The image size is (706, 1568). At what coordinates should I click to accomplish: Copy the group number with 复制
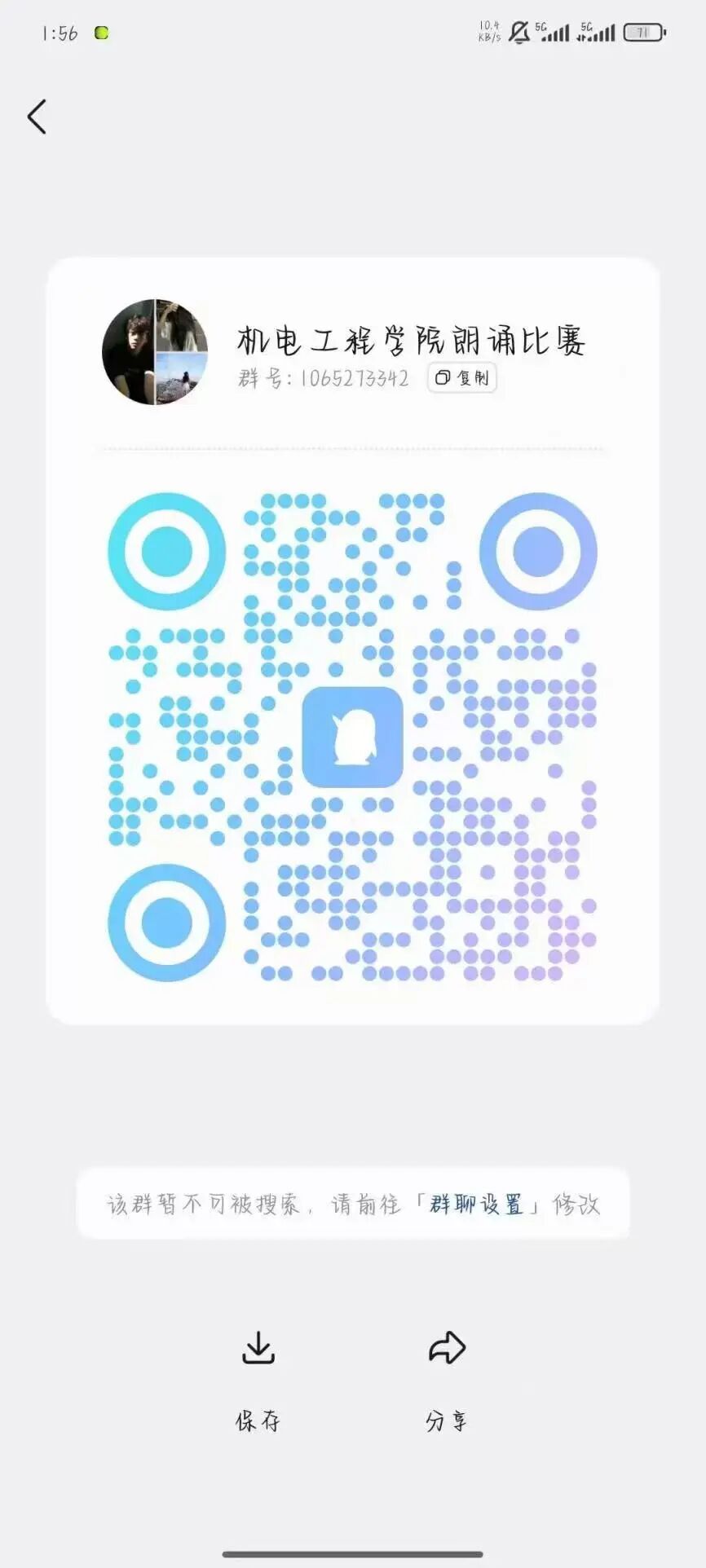[x=462, y=377]
